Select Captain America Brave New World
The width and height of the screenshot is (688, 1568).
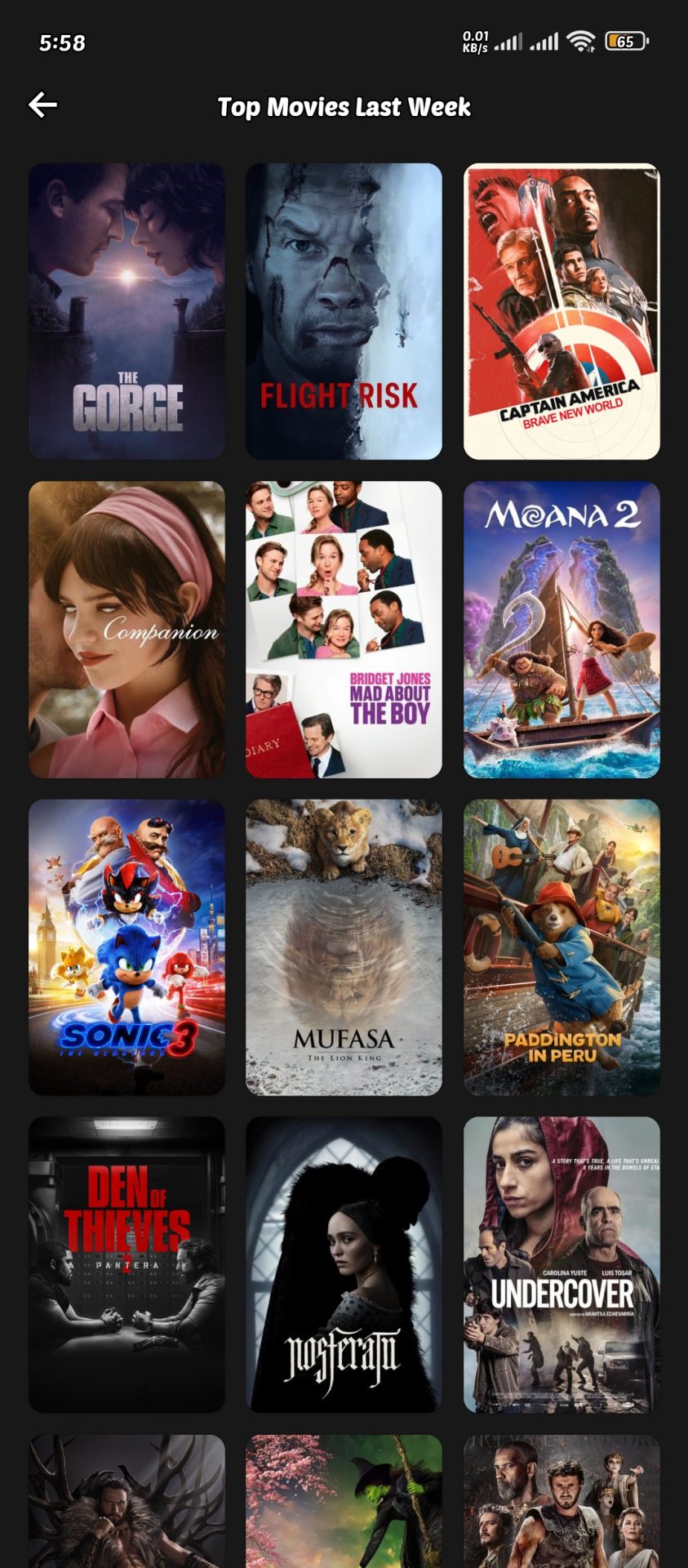click(x=561, y=310)
